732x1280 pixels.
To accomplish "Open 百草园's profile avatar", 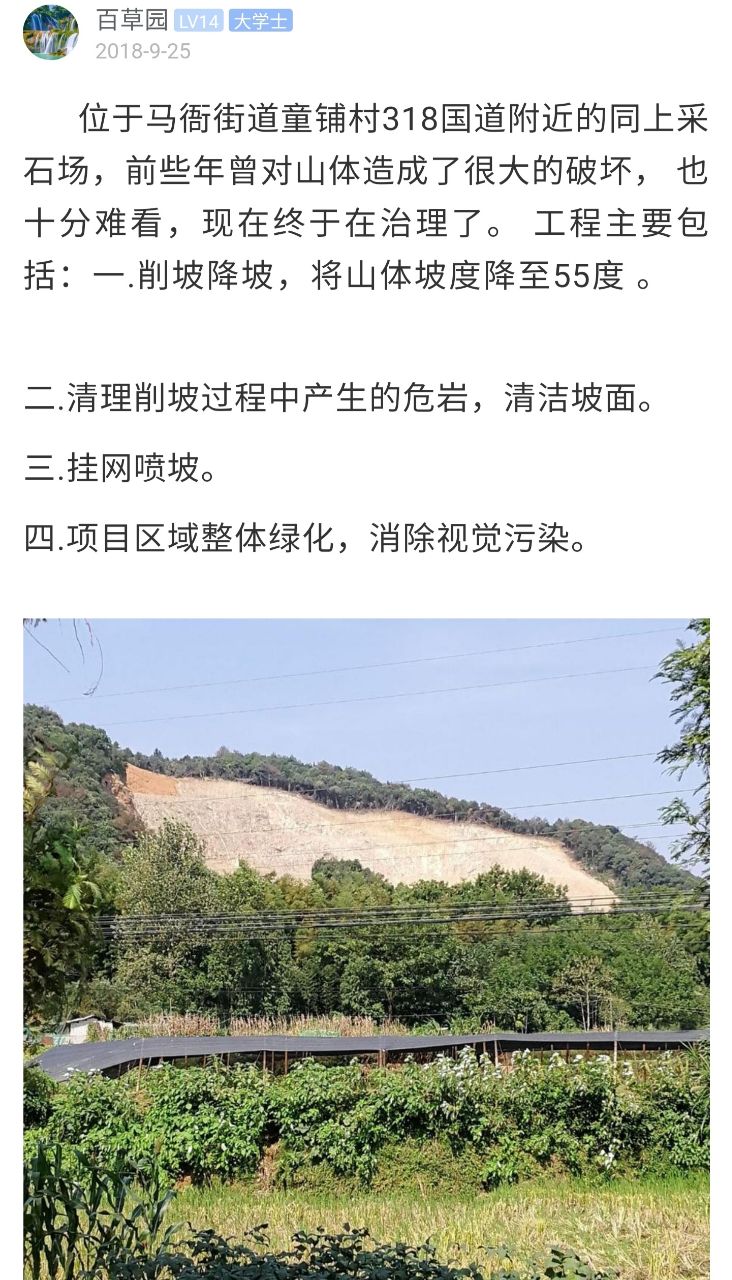I will (50, 32).
